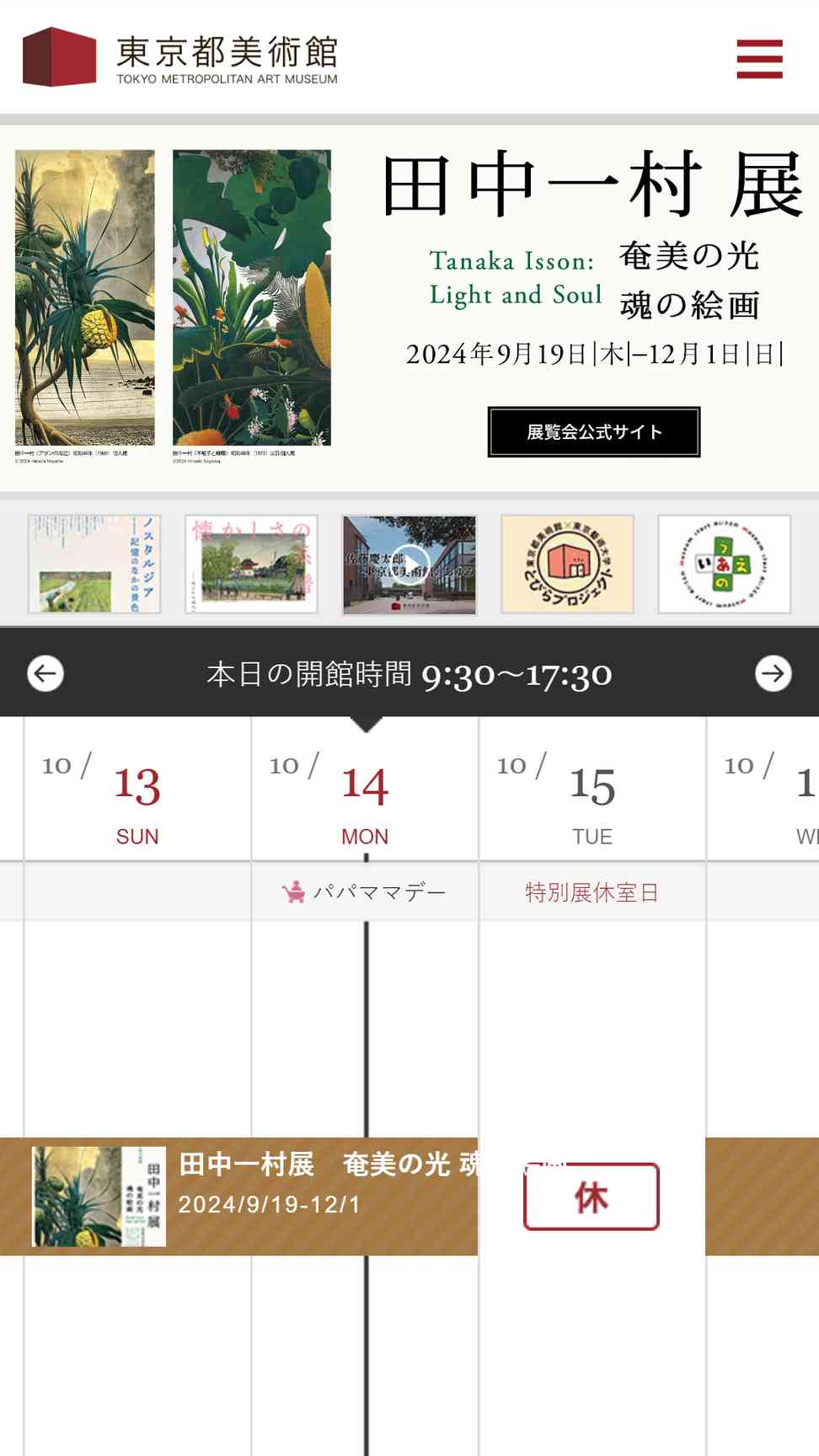
Task: Open the パパママデー event link
Action: [x=364, y=891]
